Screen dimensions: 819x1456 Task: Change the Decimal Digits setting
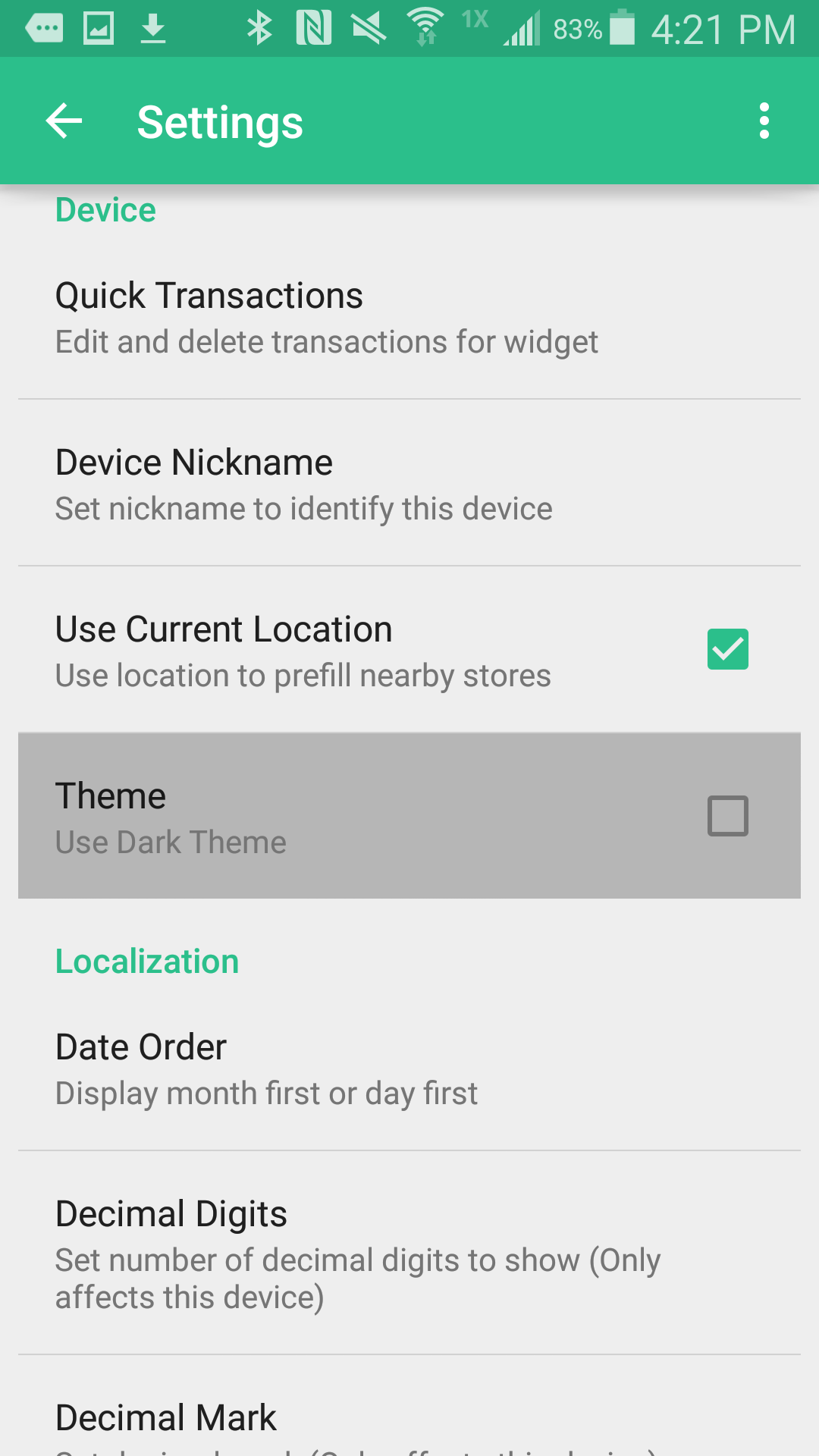tap(409, 1253)
